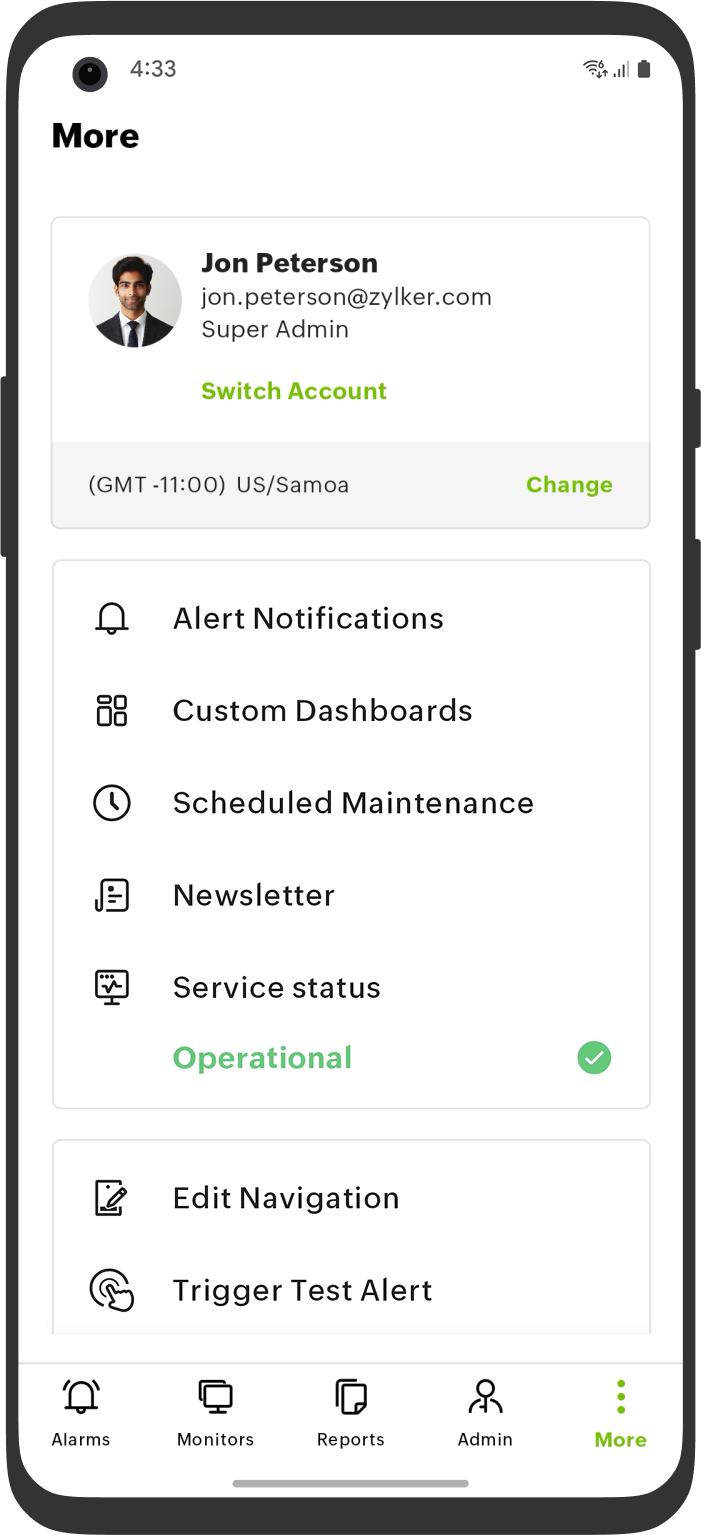Open Custom Dashboards

(x=322, y=711)
